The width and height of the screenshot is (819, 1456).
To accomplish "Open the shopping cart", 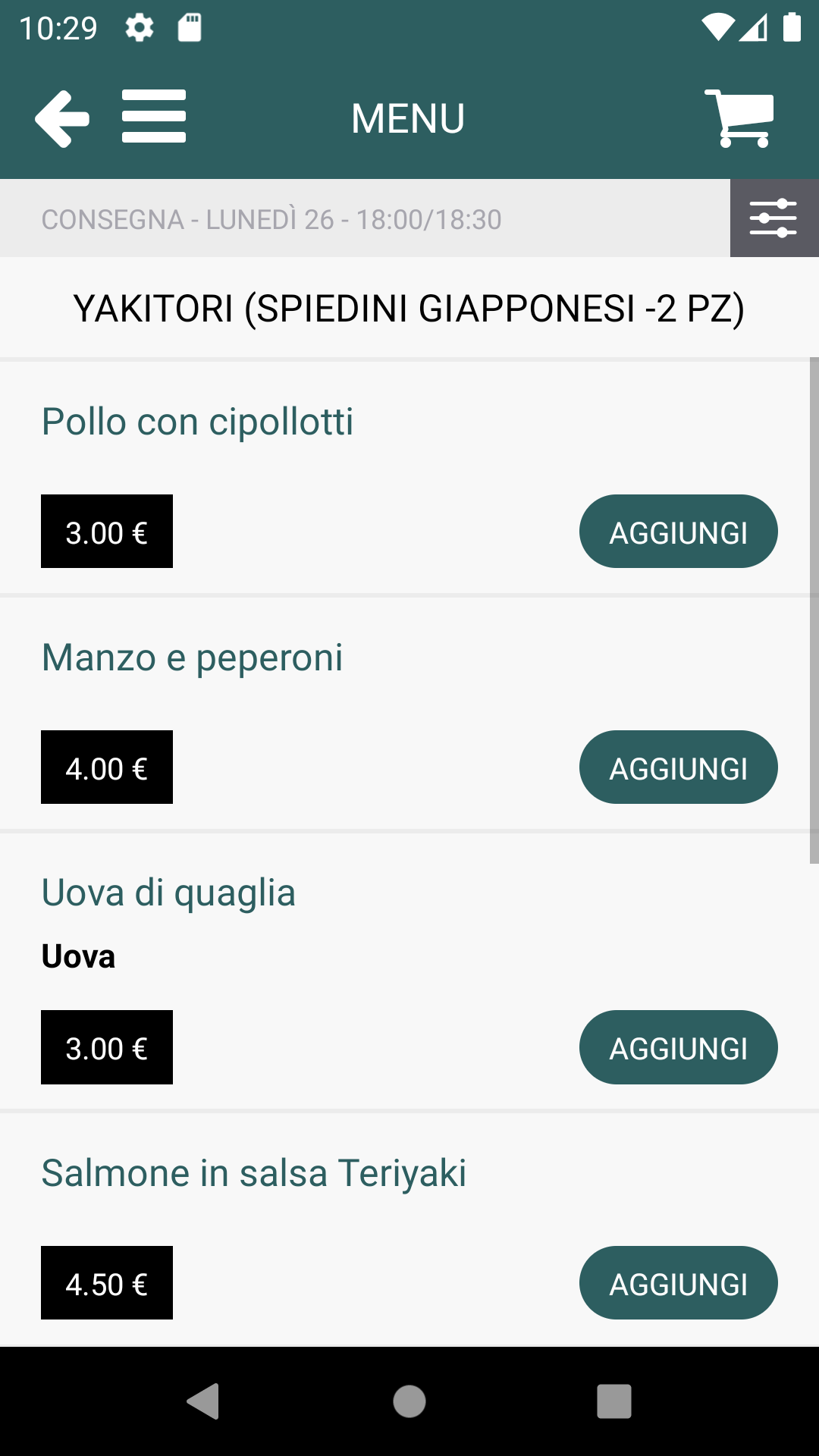I will click(739, 118).
